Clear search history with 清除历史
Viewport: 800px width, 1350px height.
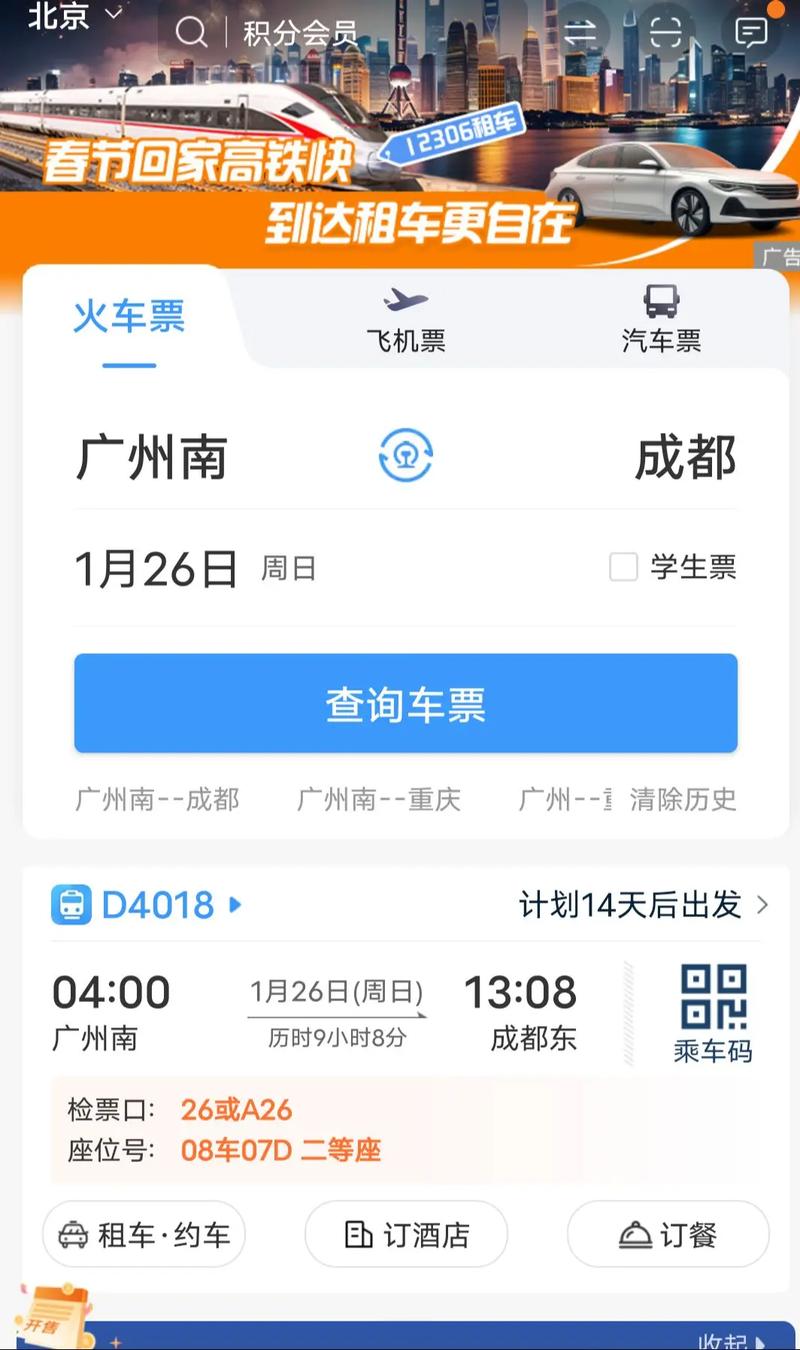[681, 800]
